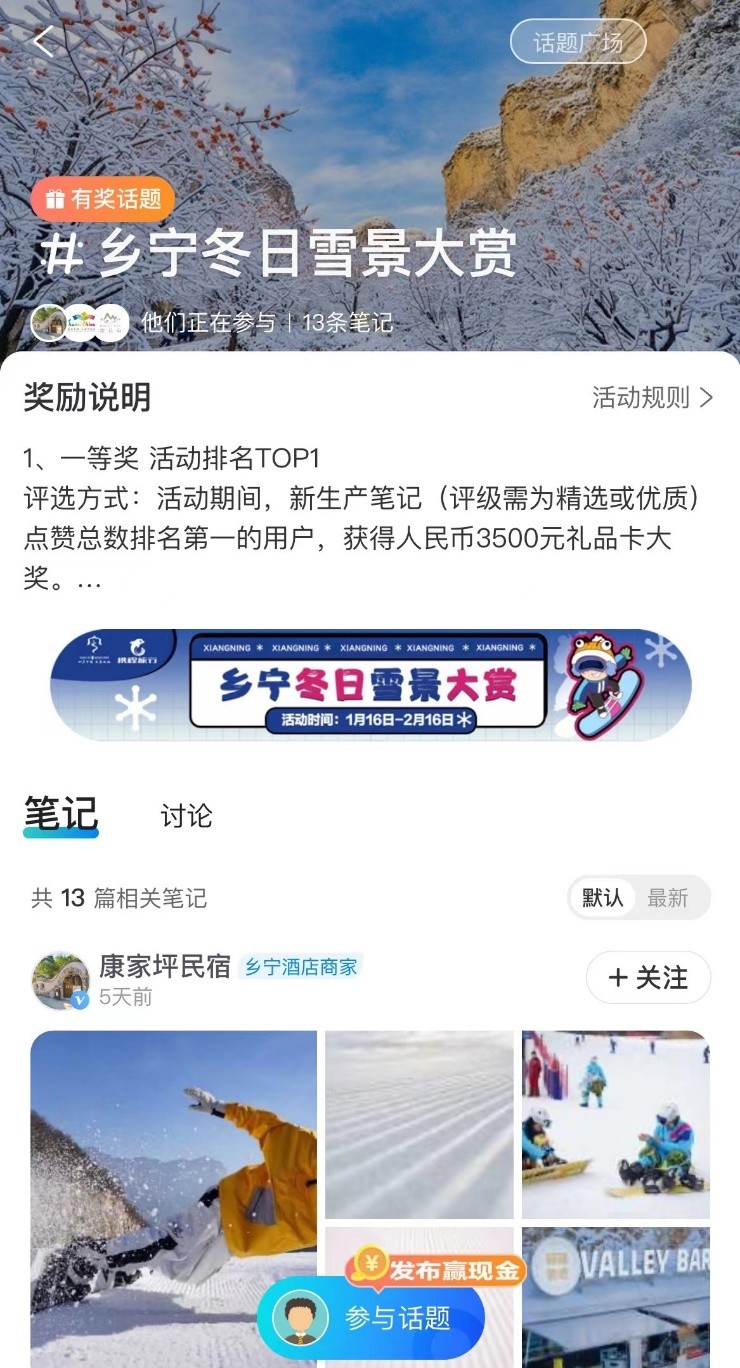
Task: Open 康家坪民宿 profile avatar
Action: click(60, 980)
